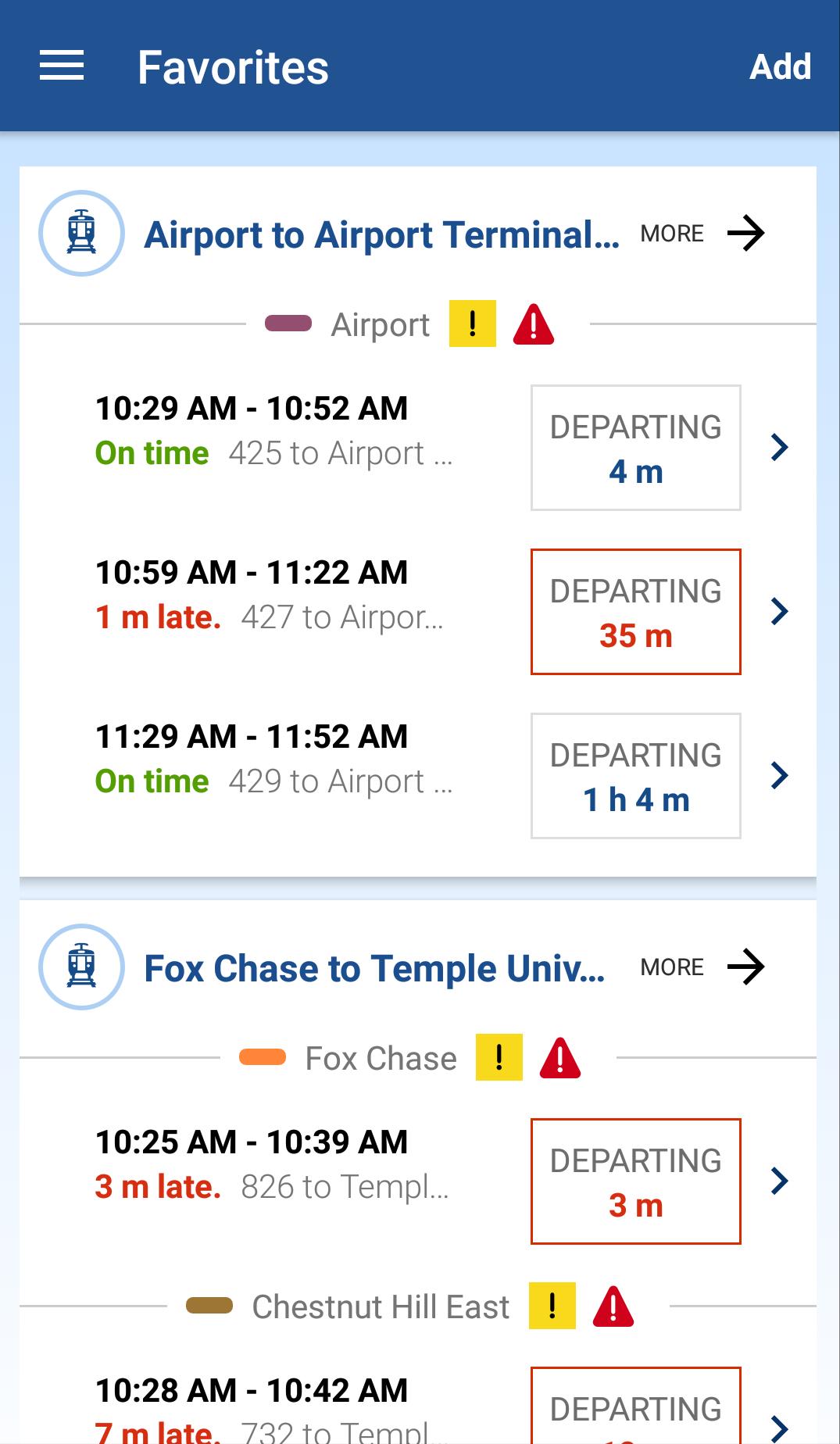View yellow advisory alert for Airport line
This screenshot has width=840, height=1444.
pyautogui.click(x=473, y=323)
